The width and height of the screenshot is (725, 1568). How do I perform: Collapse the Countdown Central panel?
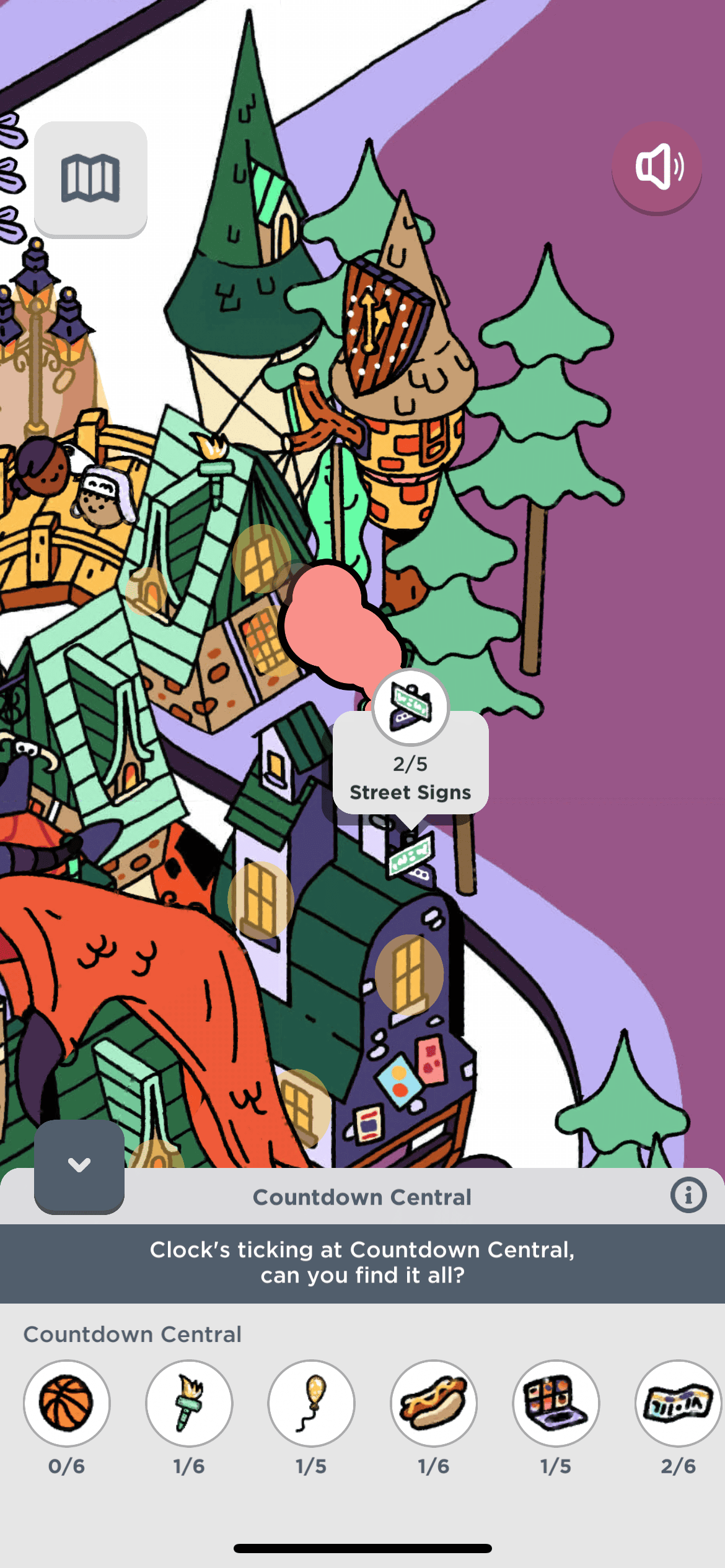coord(79,1165)
